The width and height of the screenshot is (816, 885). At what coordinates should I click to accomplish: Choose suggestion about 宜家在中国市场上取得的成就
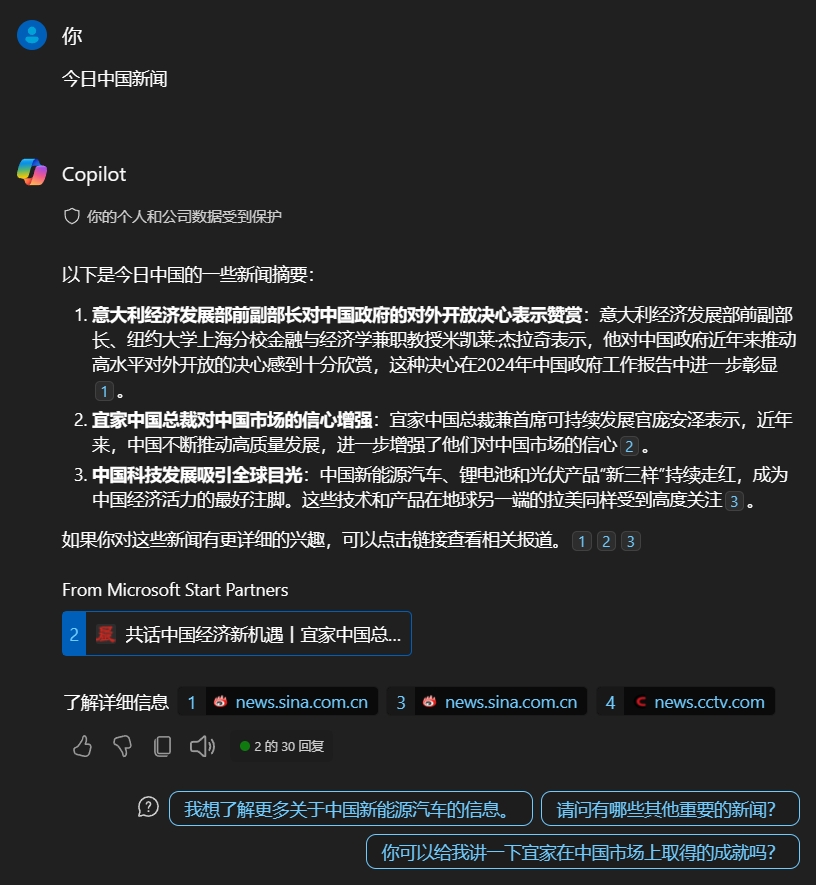pos(583,852)
